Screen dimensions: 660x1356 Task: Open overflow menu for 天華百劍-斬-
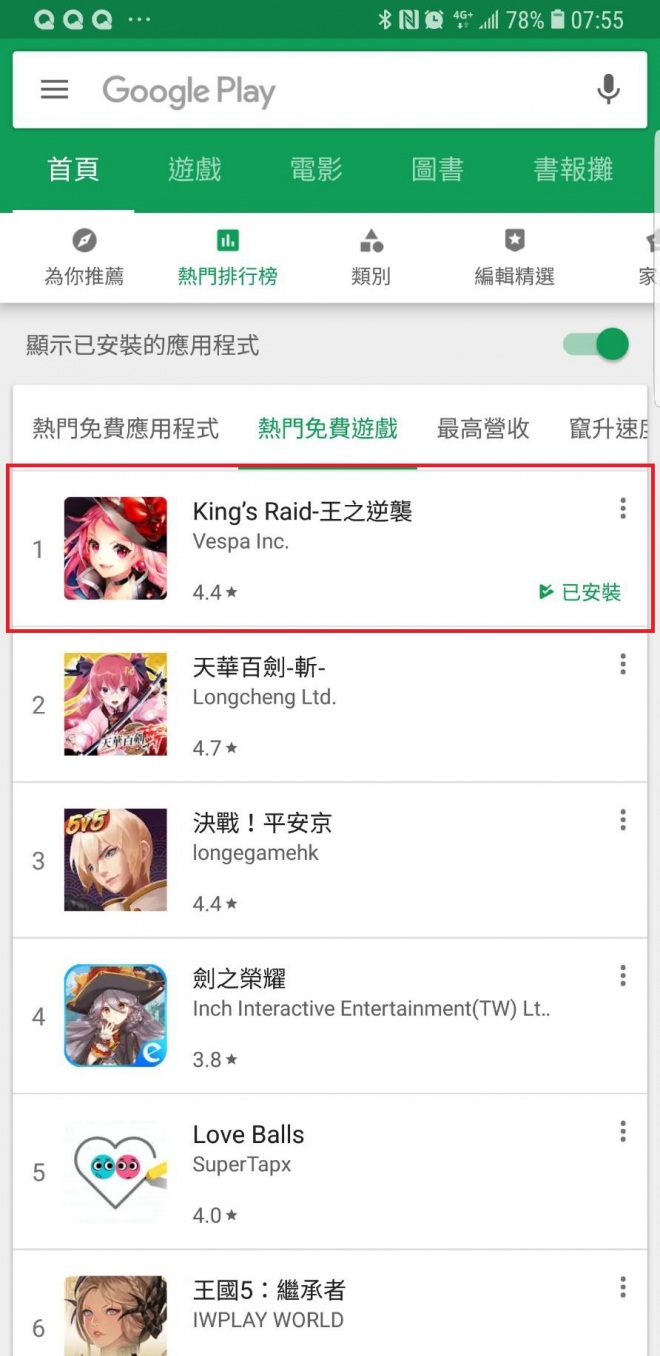[x=623, y=664]
